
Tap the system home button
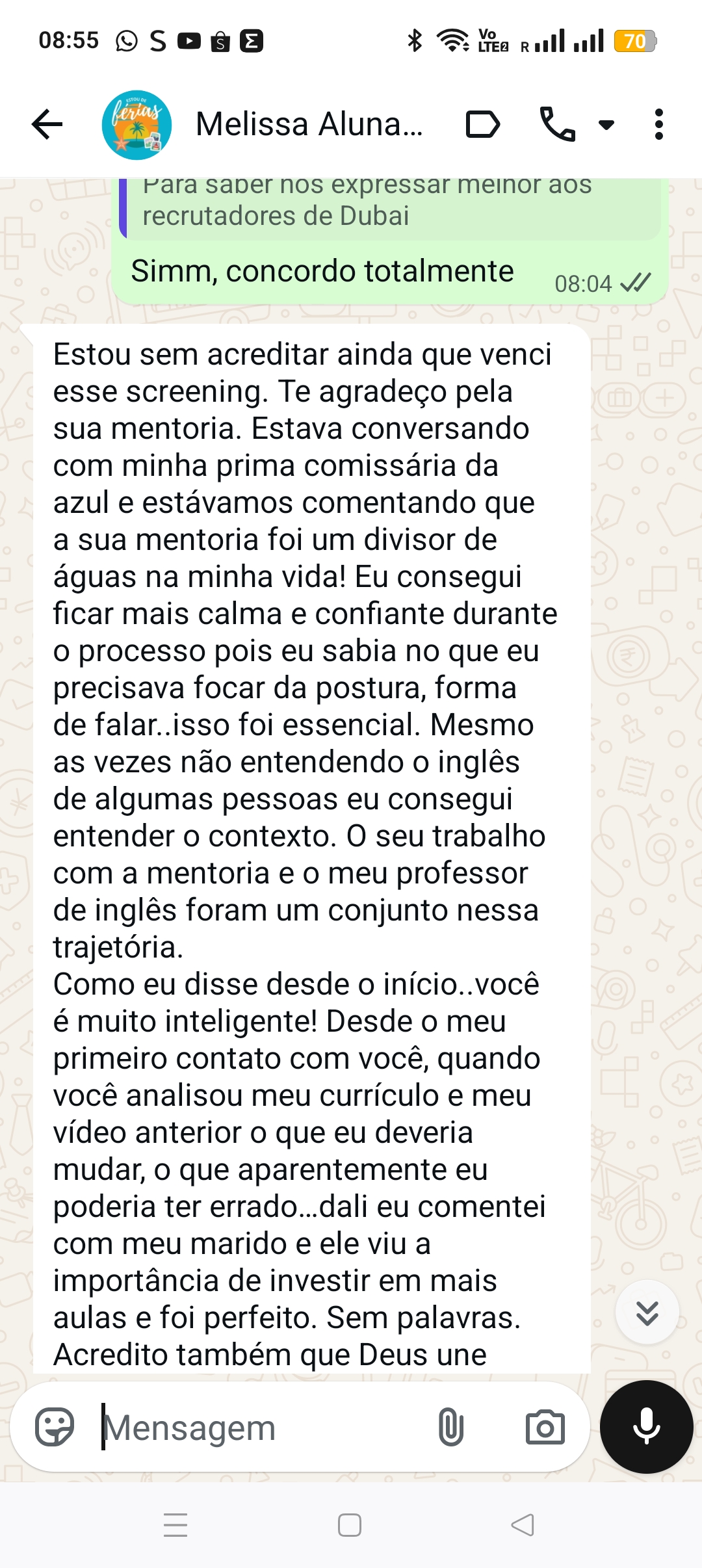[x=350, y=1525]
